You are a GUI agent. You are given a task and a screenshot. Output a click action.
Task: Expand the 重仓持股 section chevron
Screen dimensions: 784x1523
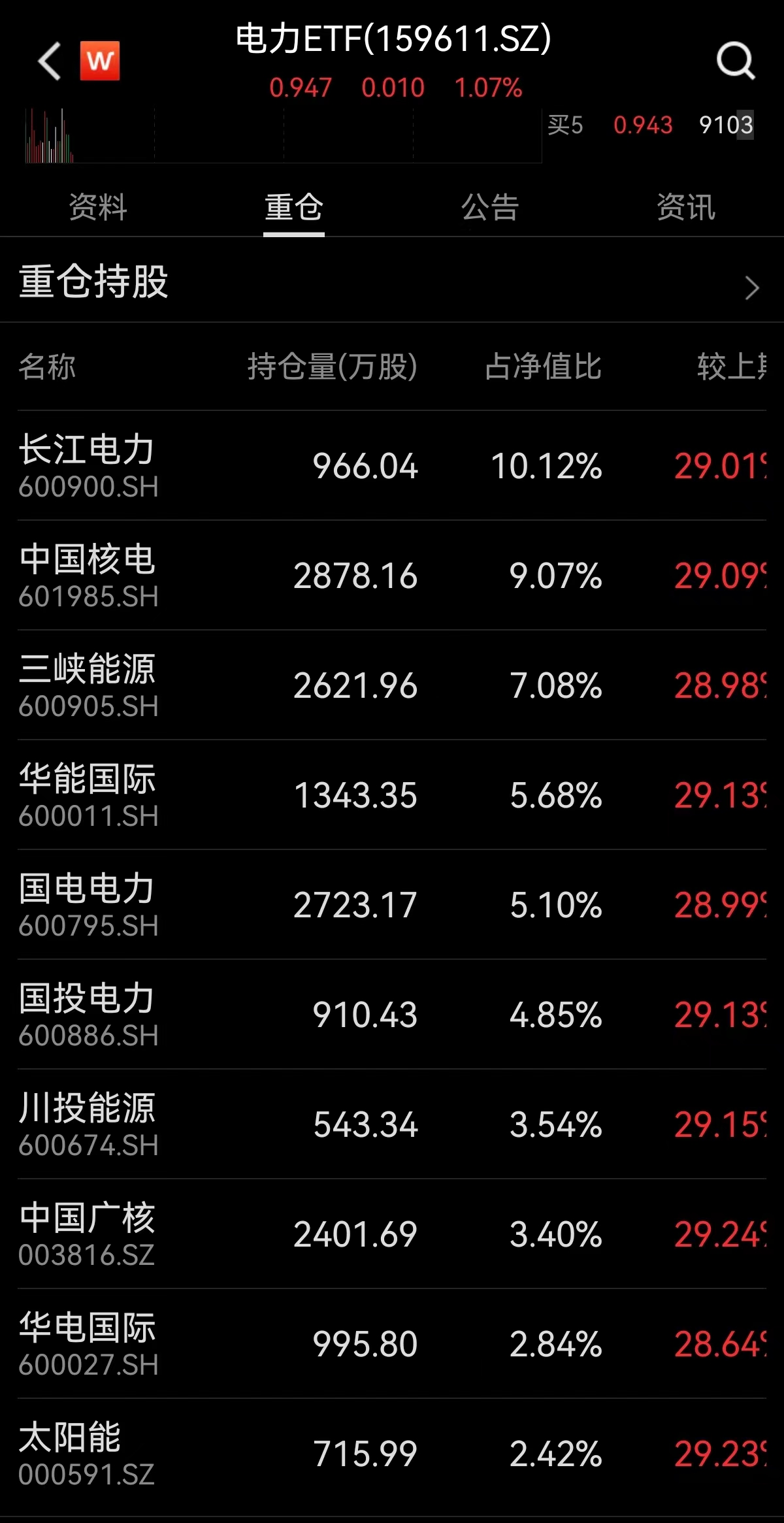pos(751,287)
